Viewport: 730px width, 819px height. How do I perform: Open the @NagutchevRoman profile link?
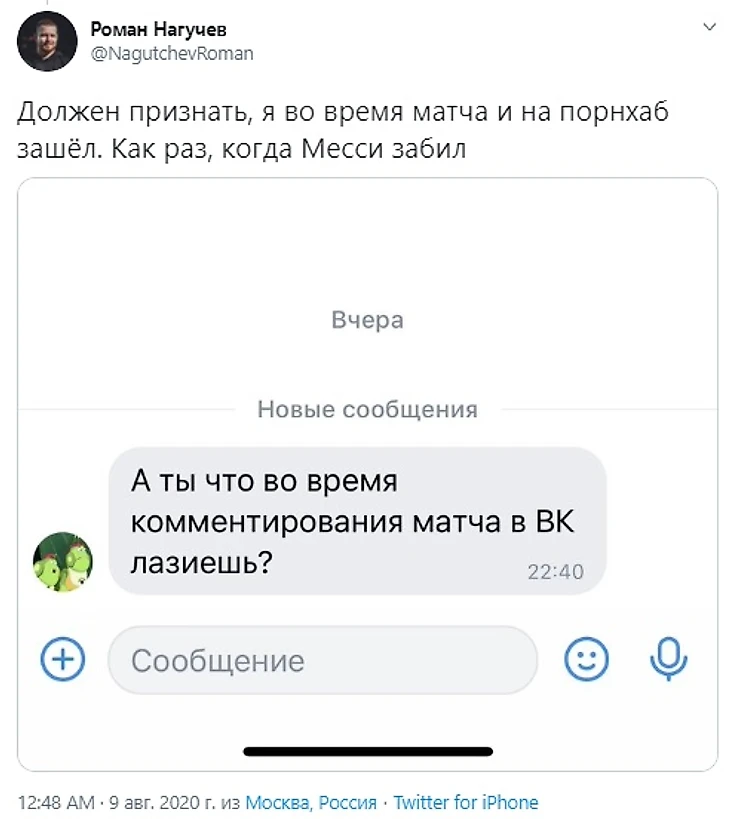[x=172, y=54]
